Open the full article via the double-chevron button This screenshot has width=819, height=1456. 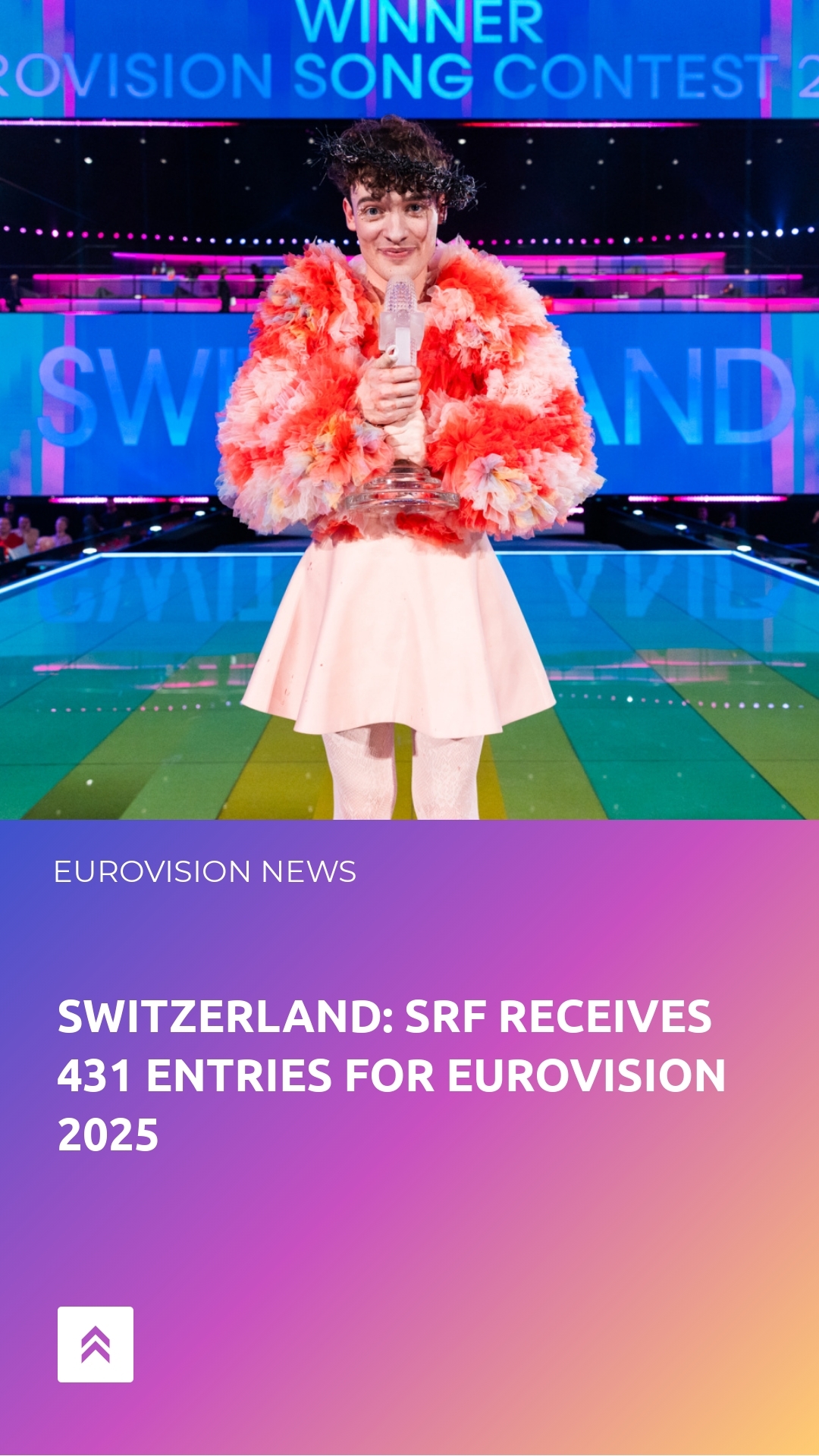tap(96, 1345)
